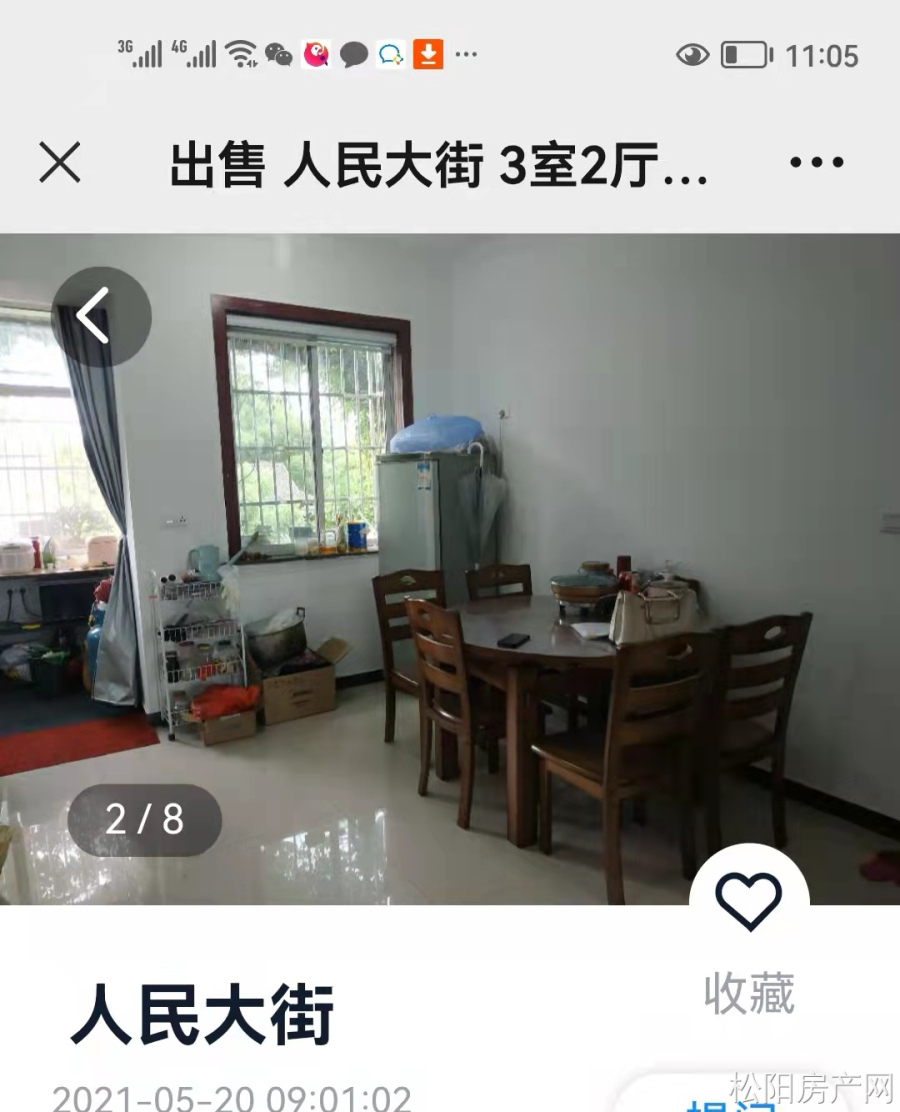Image resolution: width=900 pixels, height=1112 pixels.
Task: Open the dining room photo of the listing
Action: coord(450,570)
